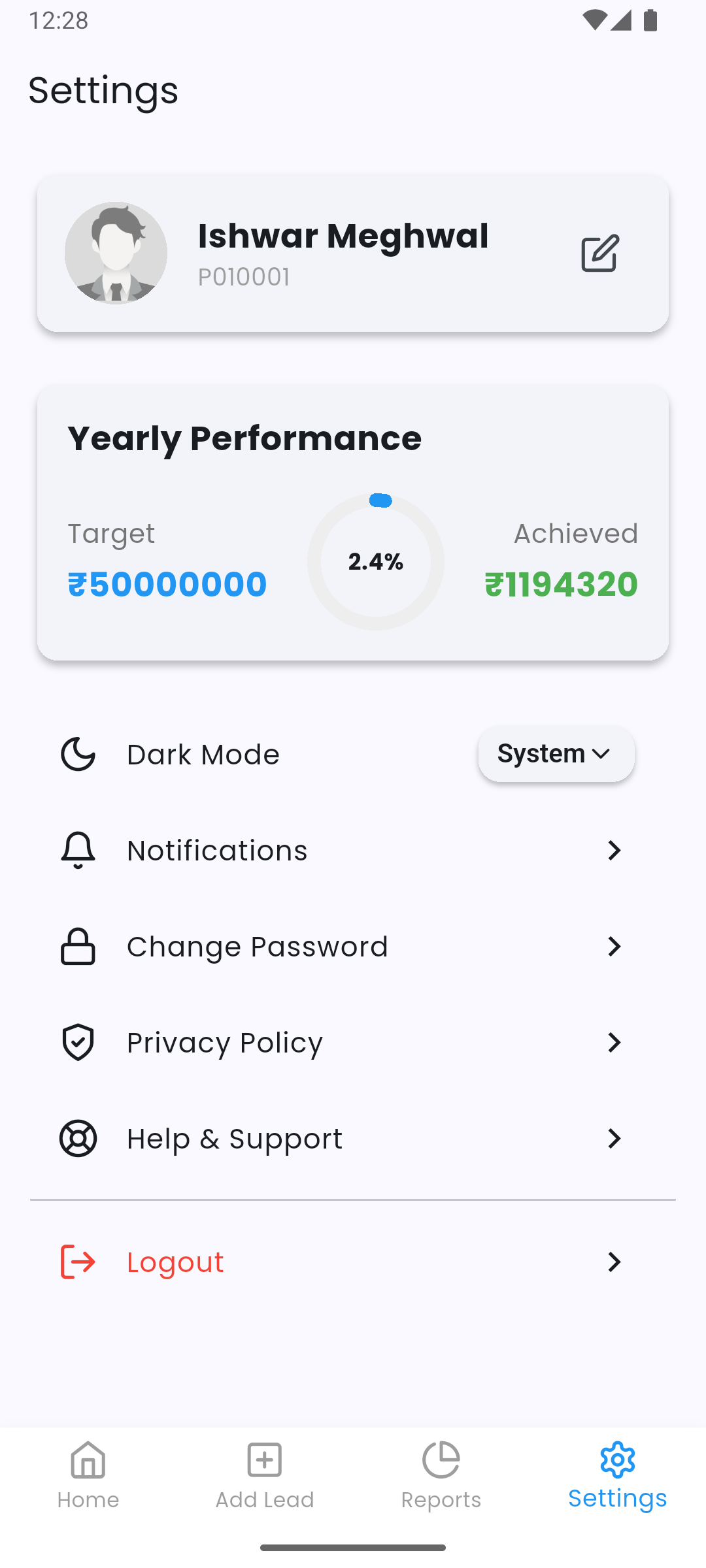Log out of the account
Screen dimensions: 706x1568
(x=353, y=1262)
